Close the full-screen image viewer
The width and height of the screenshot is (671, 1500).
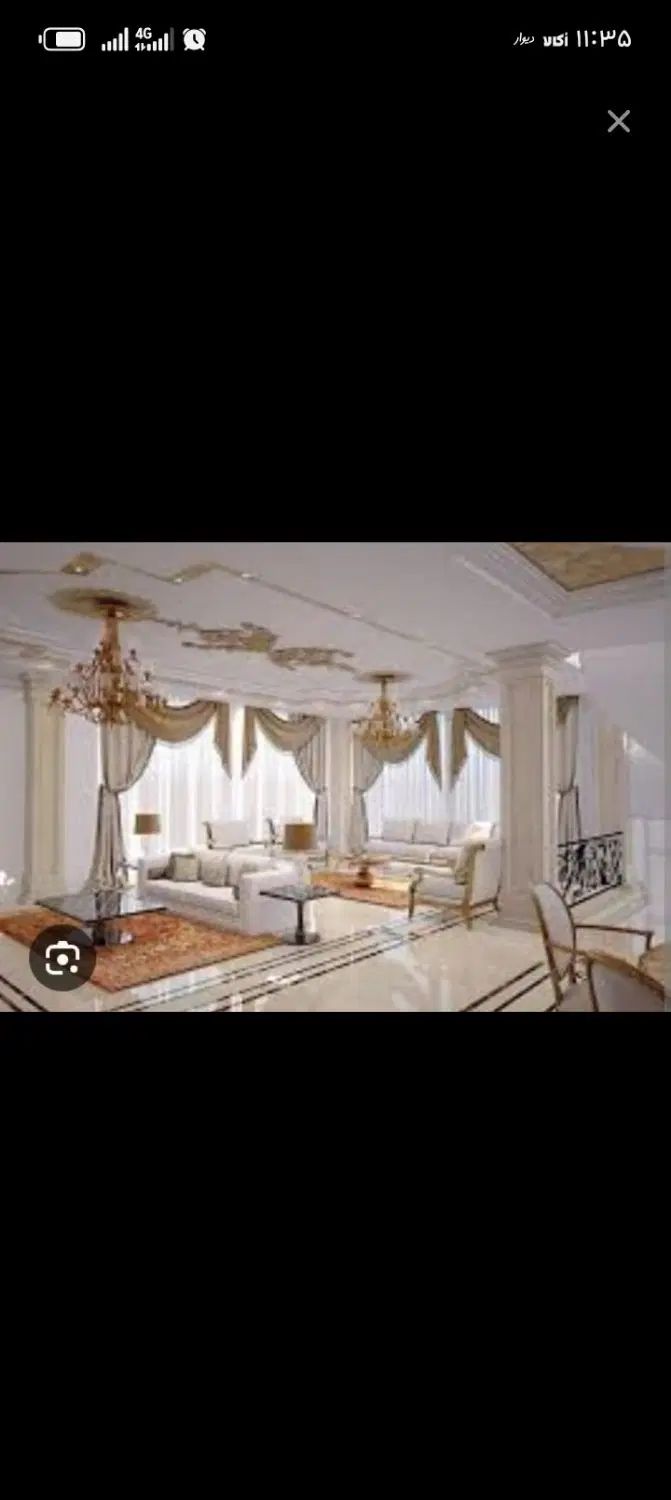click(x=618, y=121)
